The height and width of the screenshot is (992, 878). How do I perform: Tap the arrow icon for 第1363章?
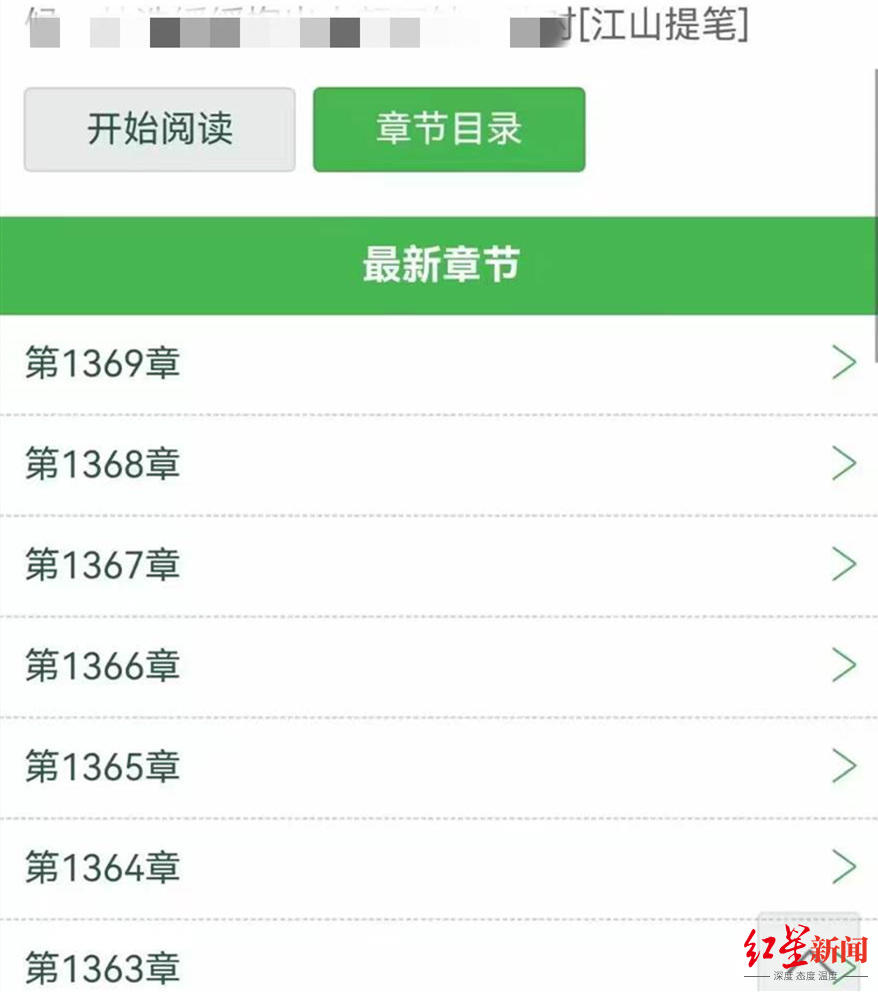(x=843, y=965)
